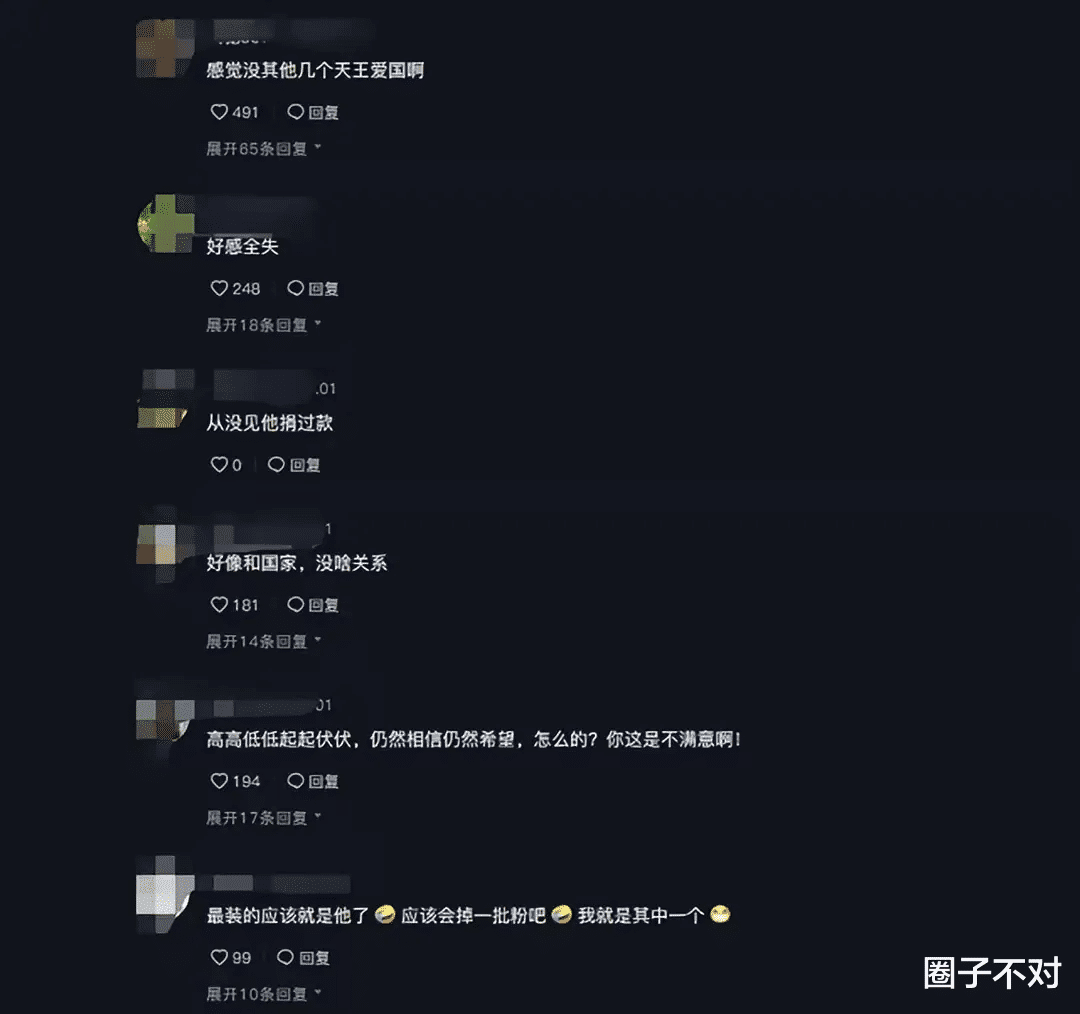Image resolution: width=1080 pixels, height=1014 pixels.
Task: Reply to the comment starting '高高低低起起伏伏'
Action: [x=313, y=781]
